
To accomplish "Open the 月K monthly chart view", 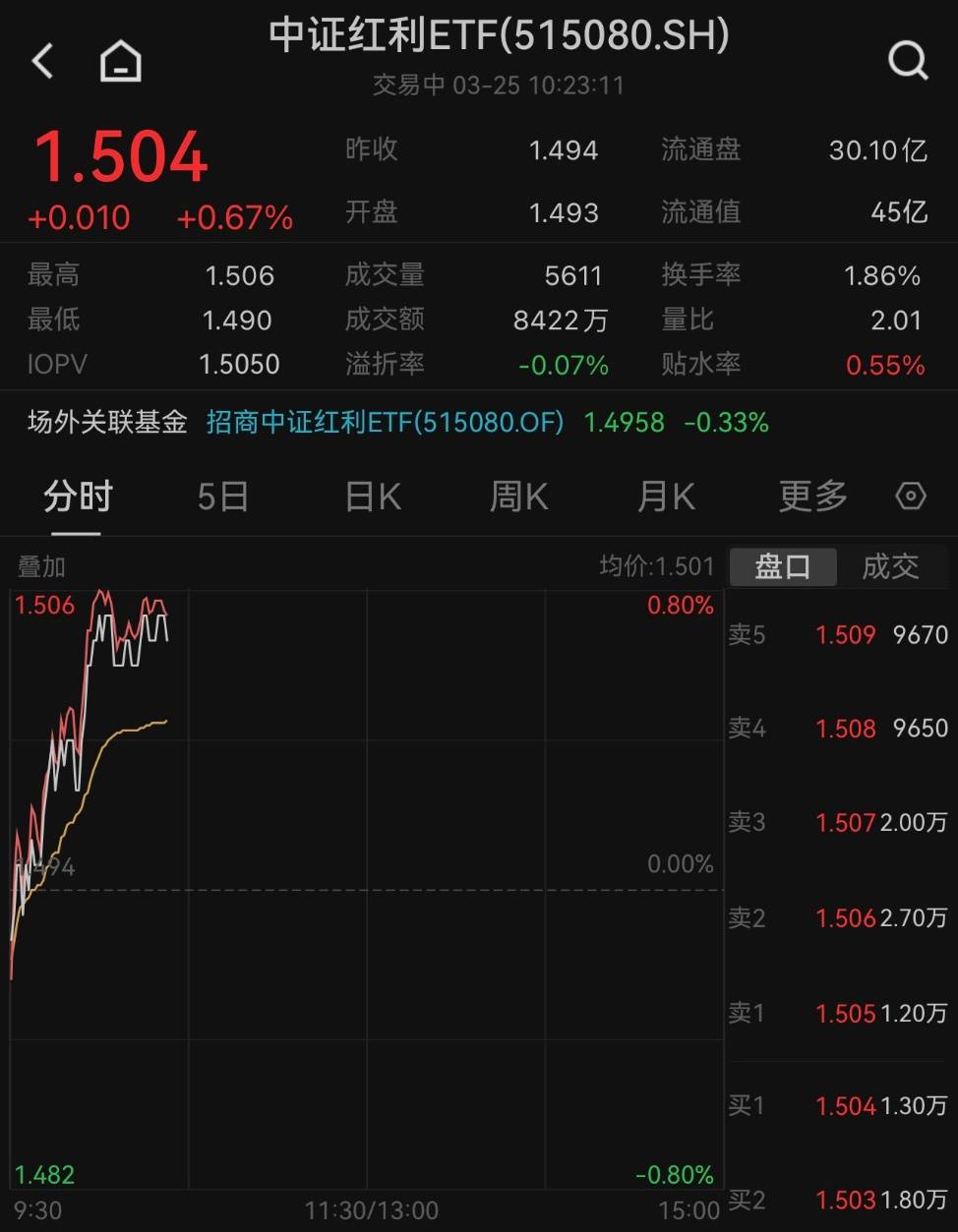I will click(665, 497).
